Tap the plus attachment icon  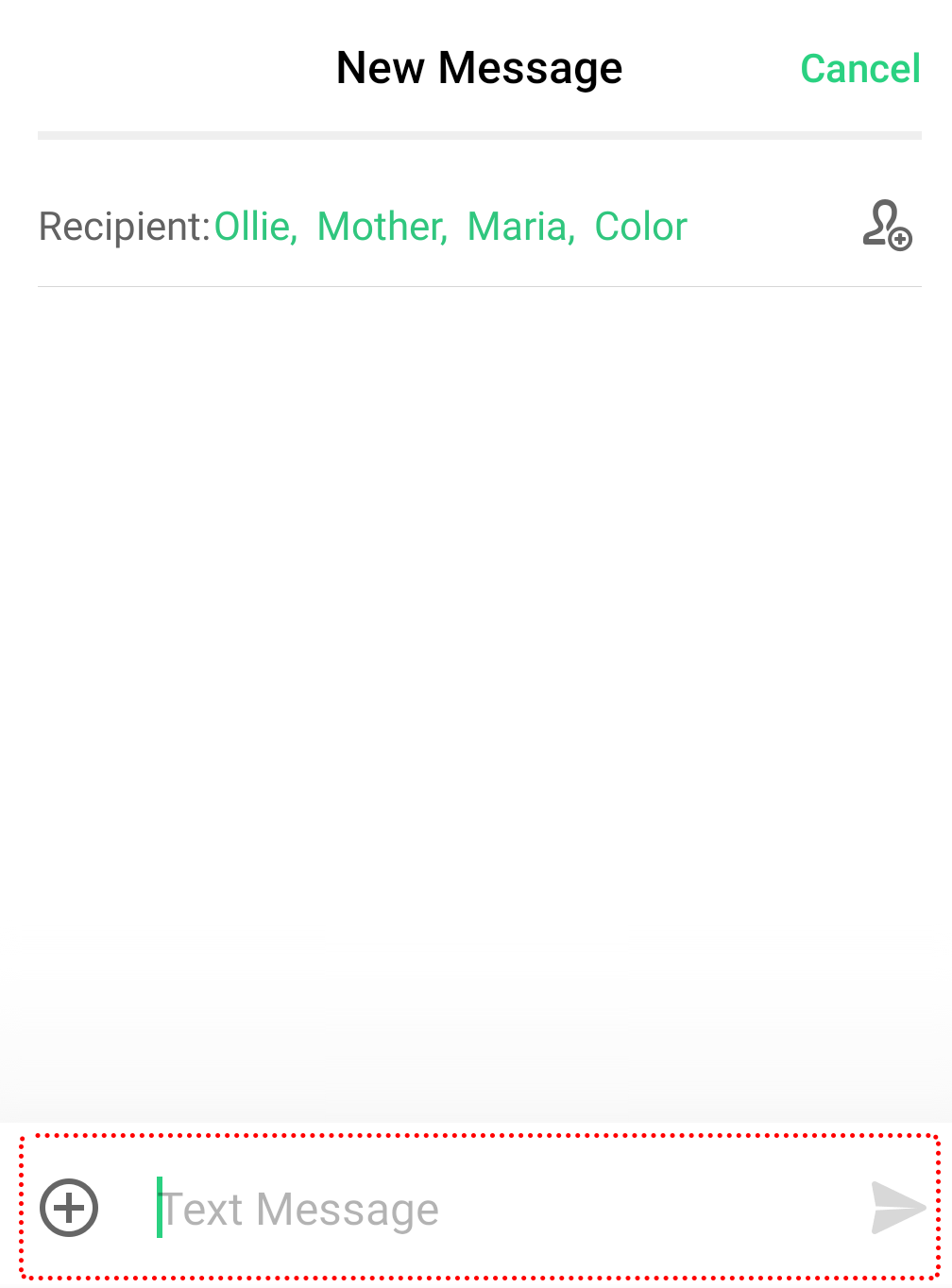click(69, 1207)
